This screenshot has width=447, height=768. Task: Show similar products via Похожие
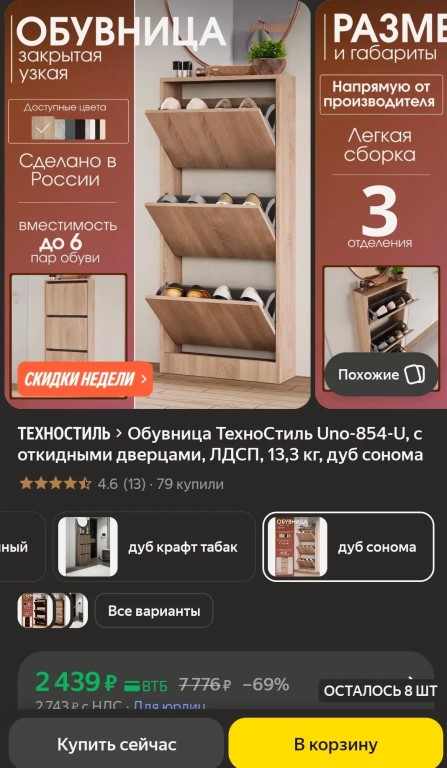click(x=381, y=375)
